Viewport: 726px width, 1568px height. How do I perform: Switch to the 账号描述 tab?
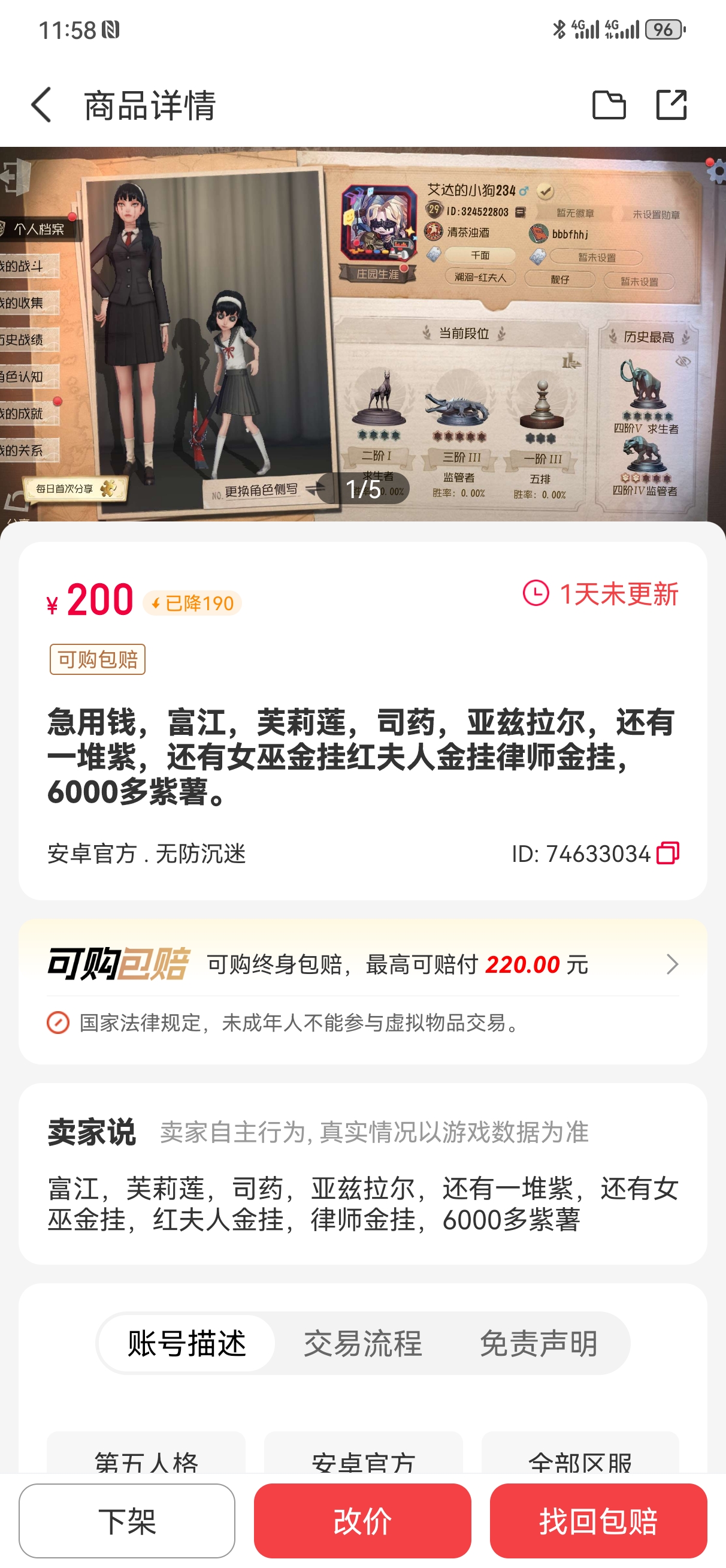coord(187,1343)
